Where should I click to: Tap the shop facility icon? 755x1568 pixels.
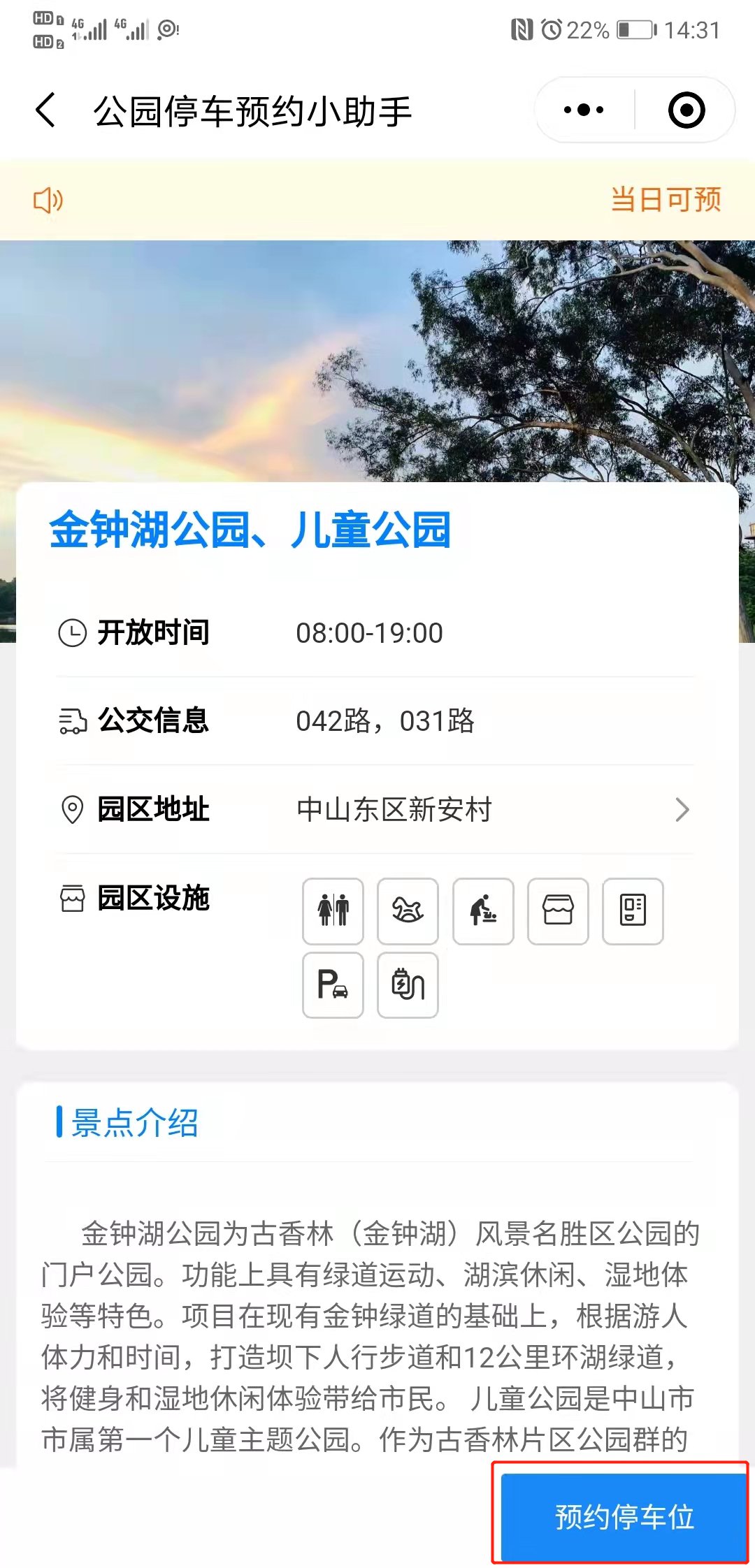tap(558, 911)
